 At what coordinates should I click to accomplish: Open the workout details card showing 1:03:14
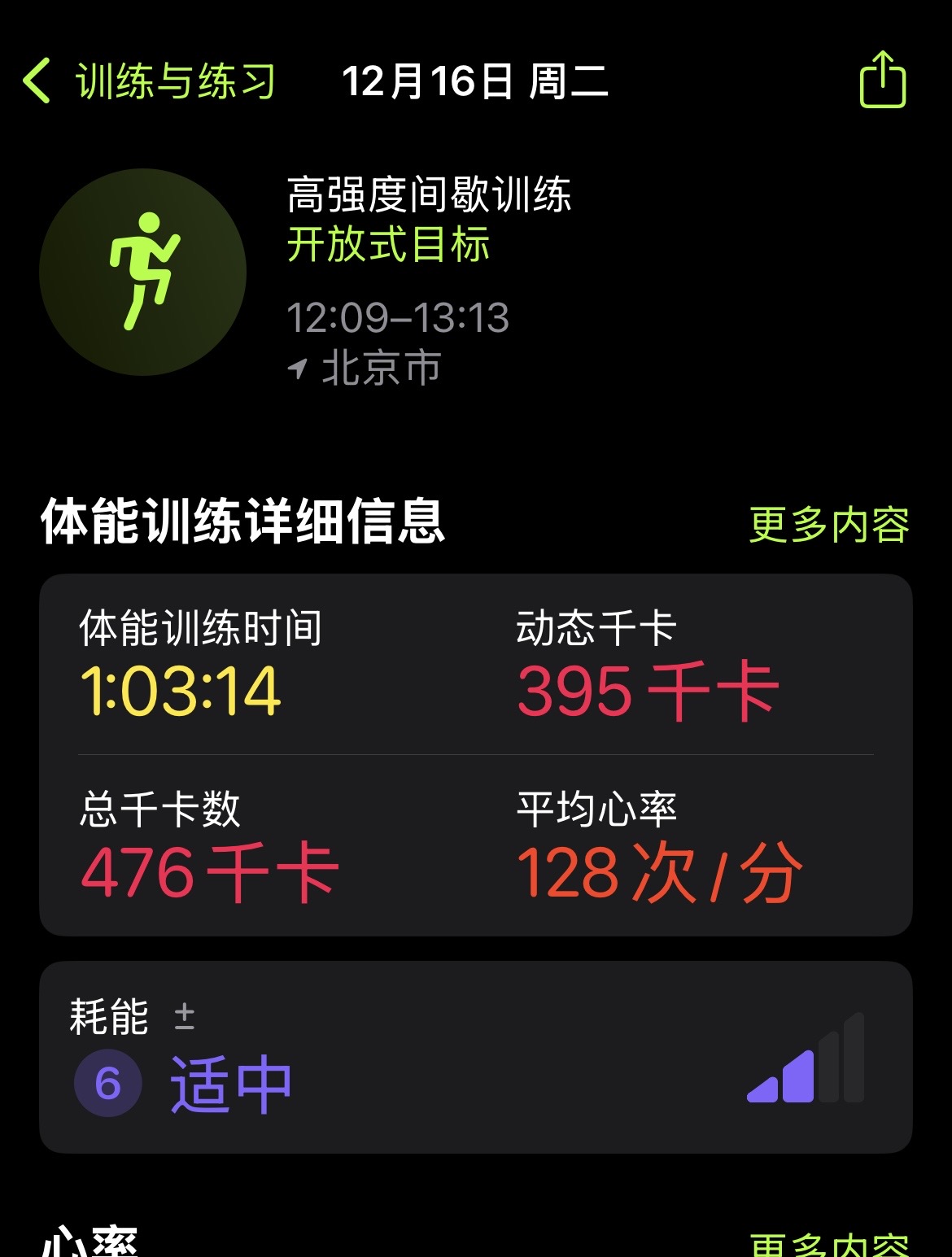[476, 755]
